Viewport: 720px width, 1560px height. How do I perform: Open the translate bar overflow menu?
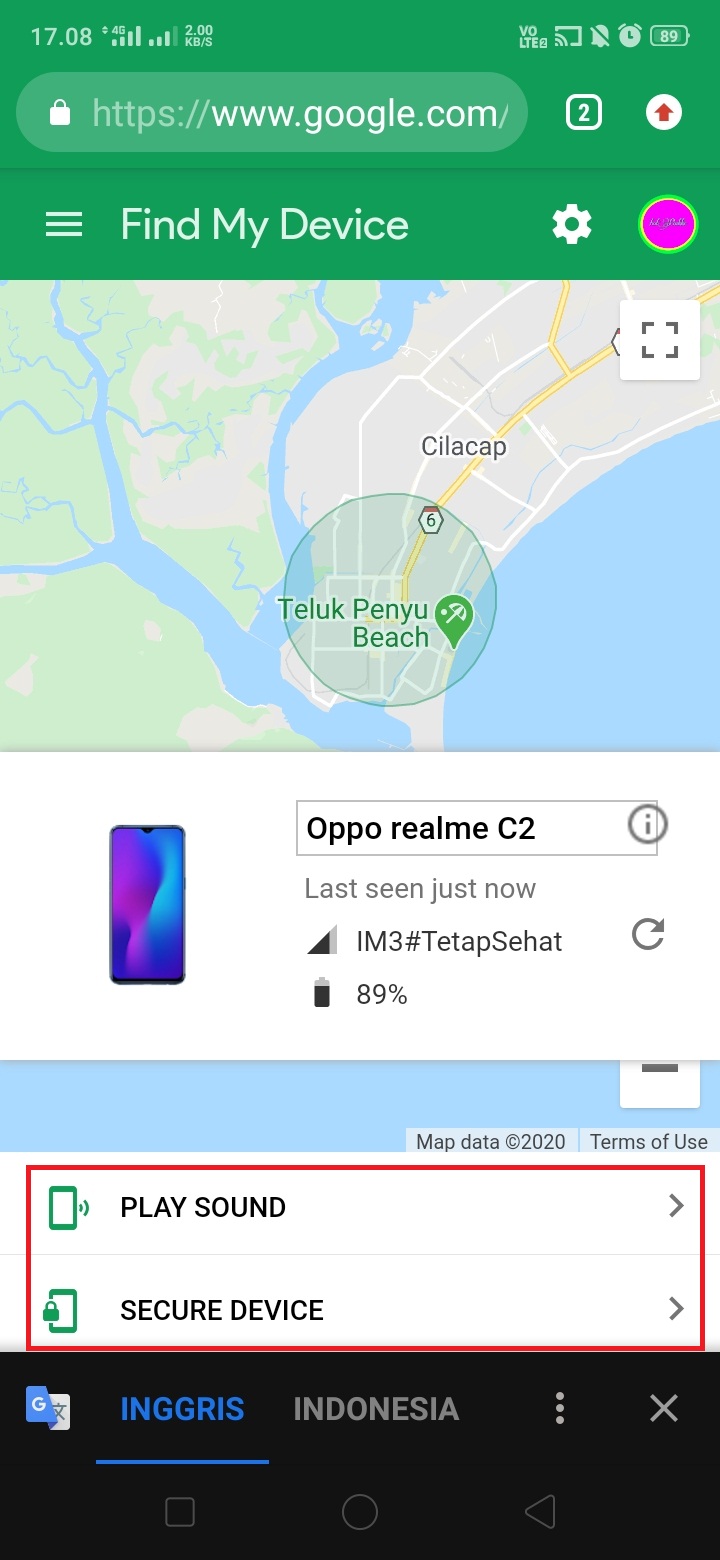point(560,1409)
